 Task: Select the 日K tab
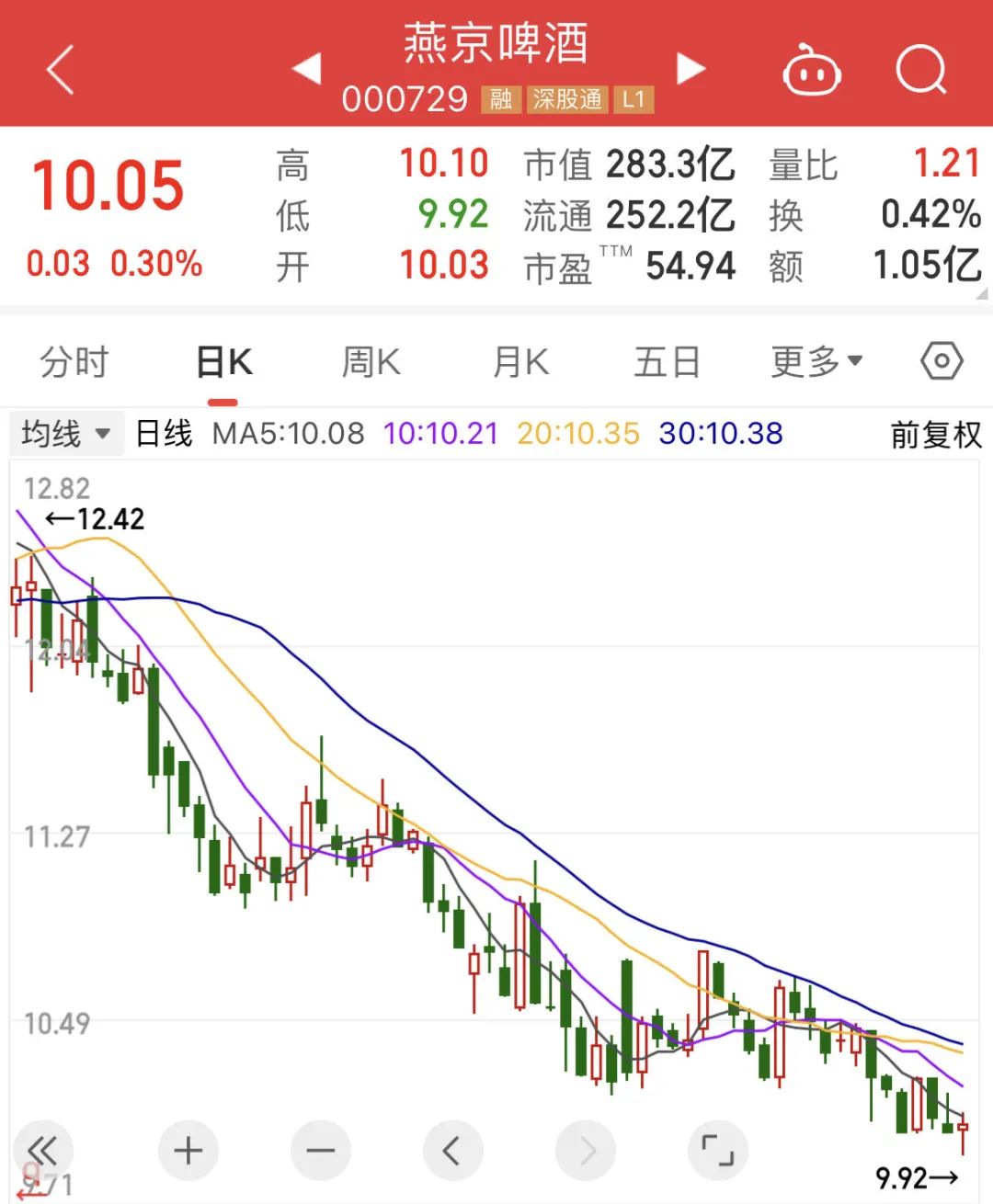pos(223,362)
